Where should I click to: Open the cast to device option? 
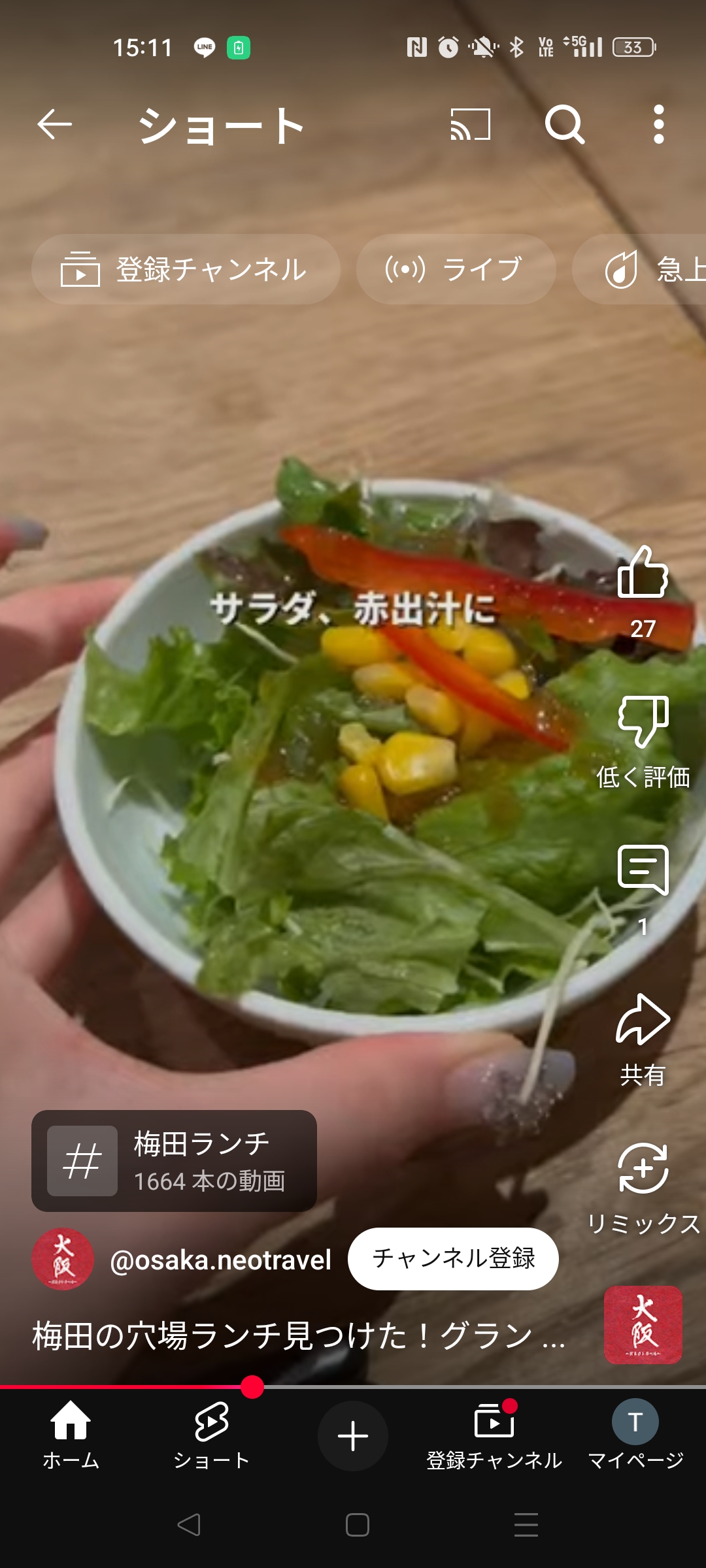pos(471,124)
